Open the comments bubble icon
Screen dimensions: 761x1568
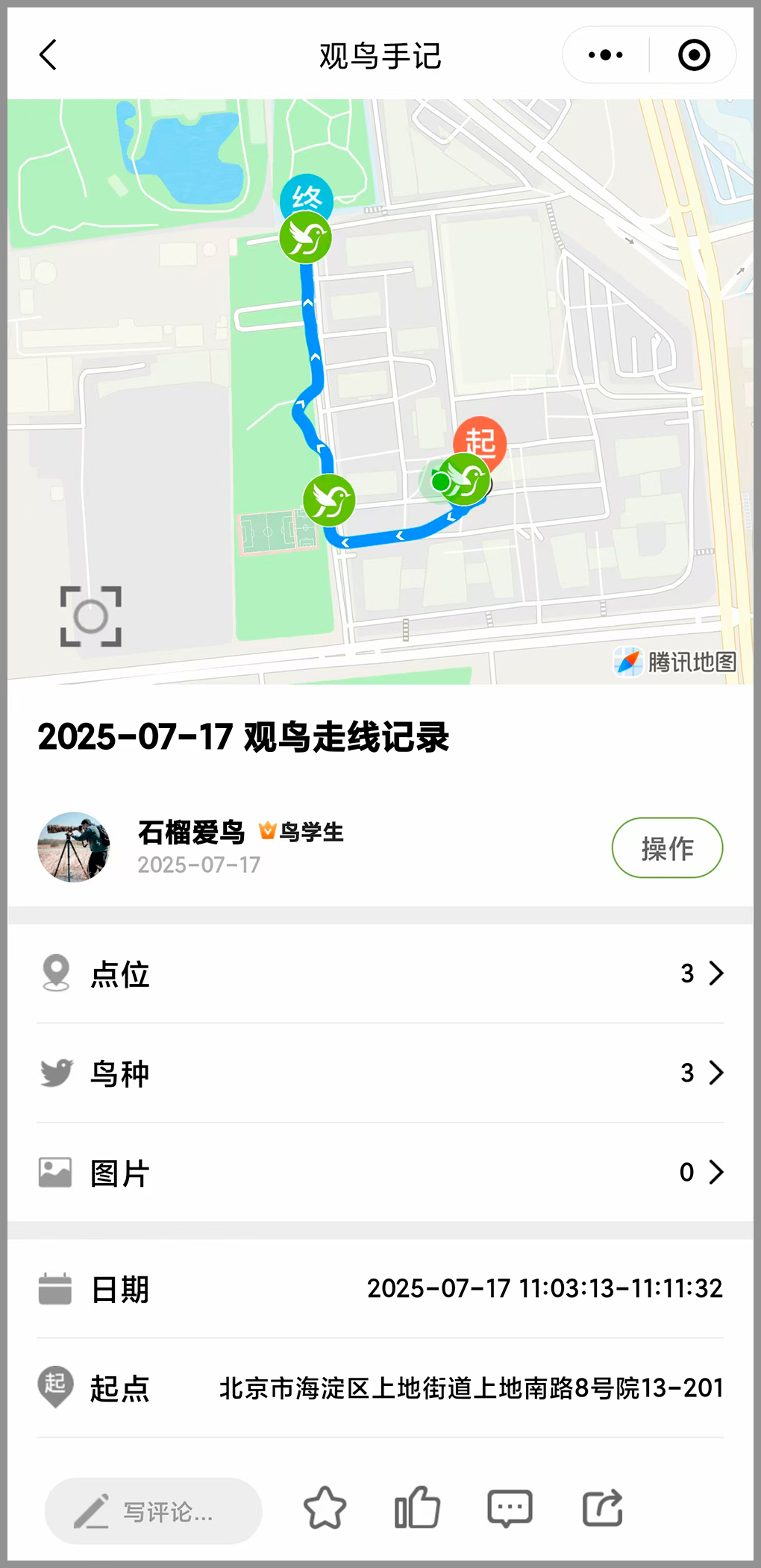510,1508
